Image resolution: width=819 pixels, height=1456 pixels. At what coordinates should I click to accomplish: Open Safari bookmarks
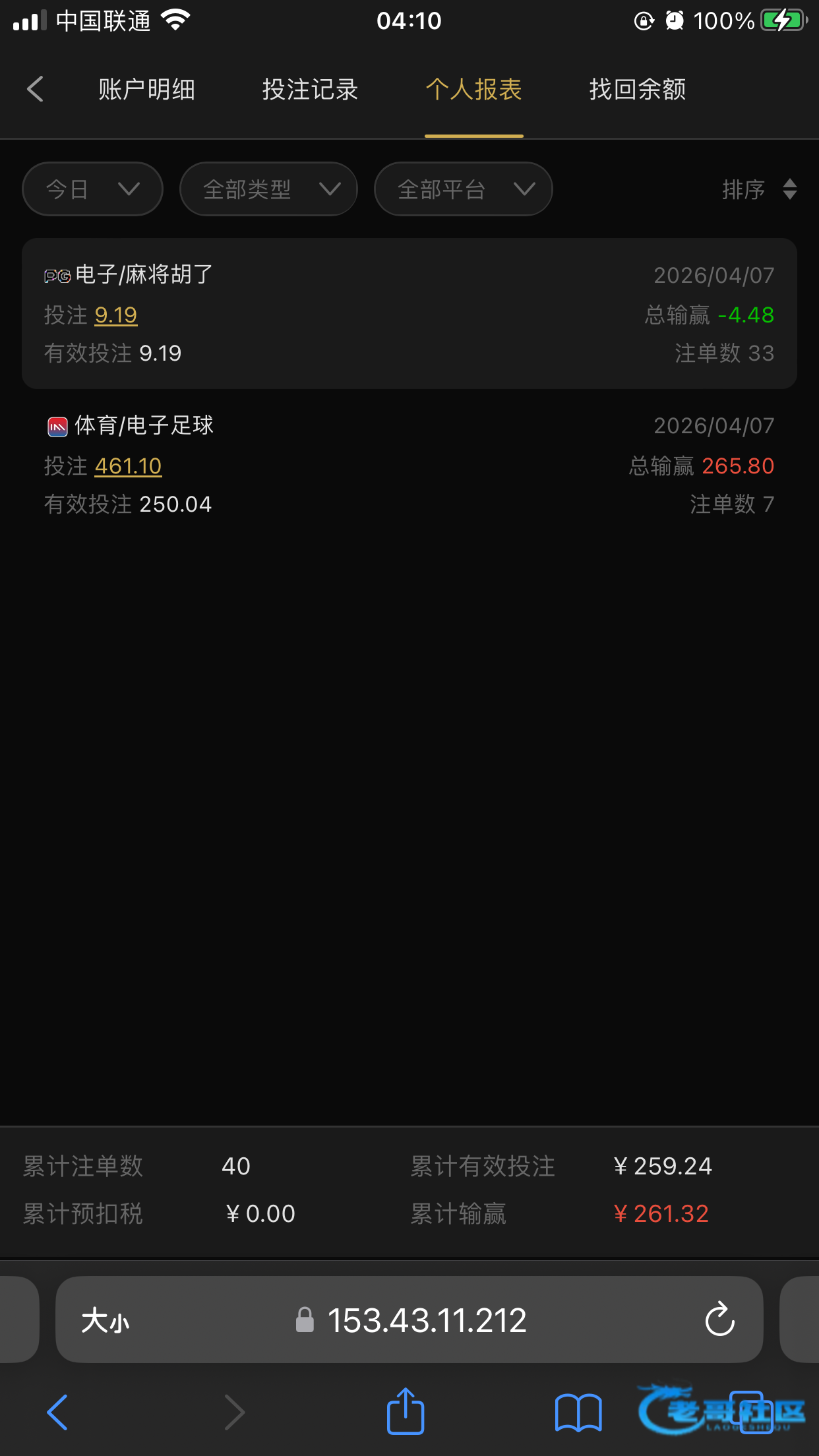tap(578, 1412)
